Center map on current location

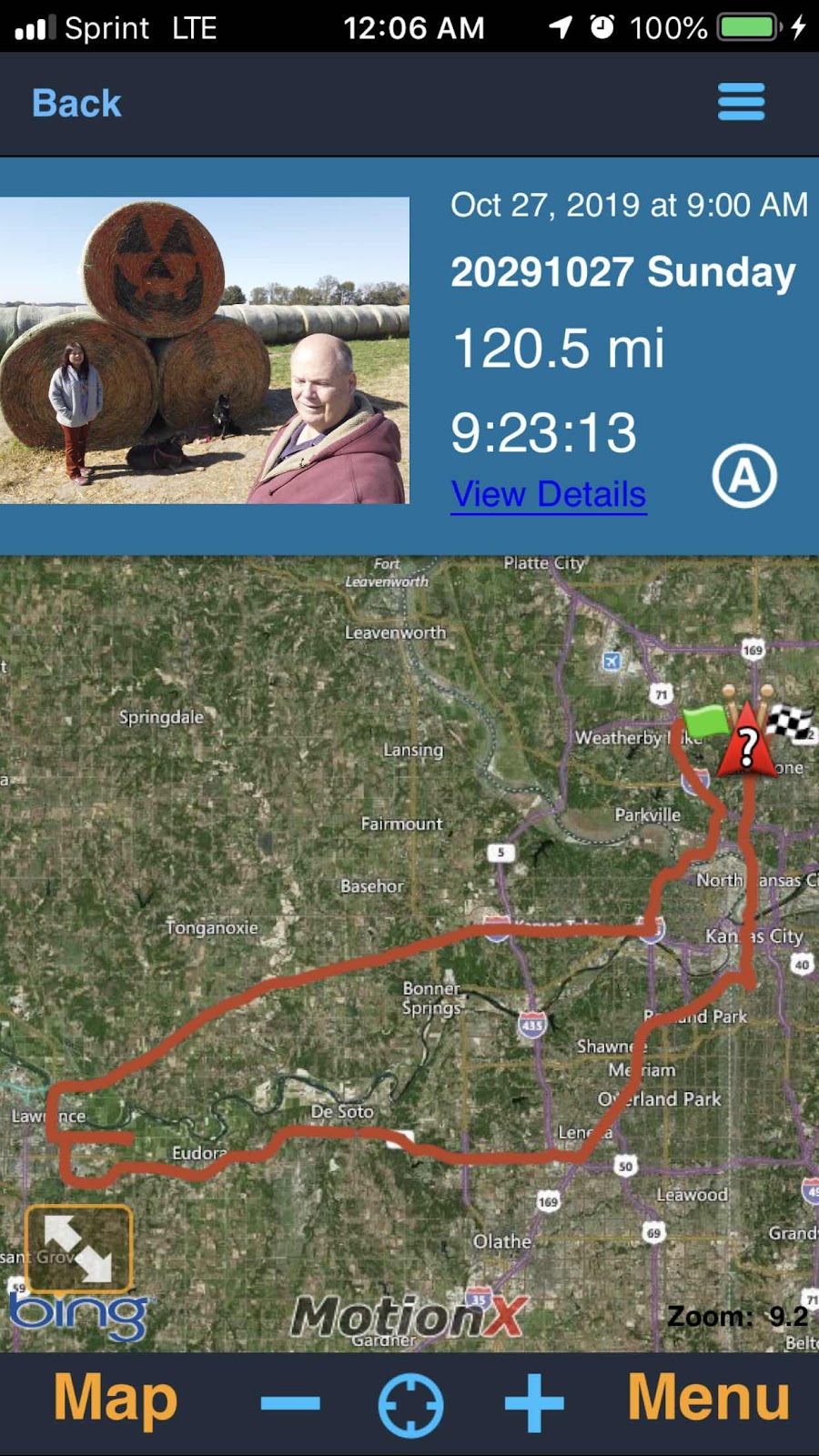410,1404
